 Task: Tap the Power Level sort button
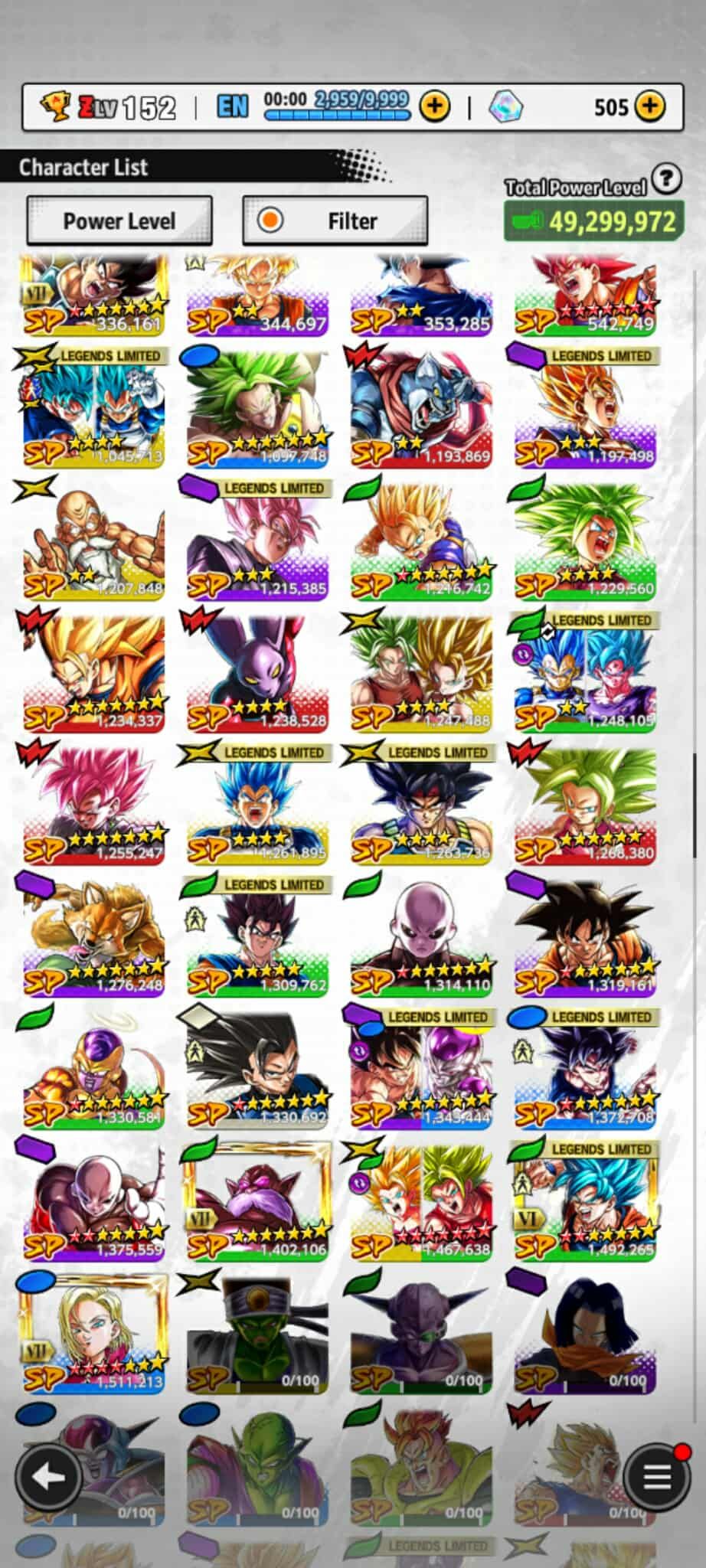(119, 221)
